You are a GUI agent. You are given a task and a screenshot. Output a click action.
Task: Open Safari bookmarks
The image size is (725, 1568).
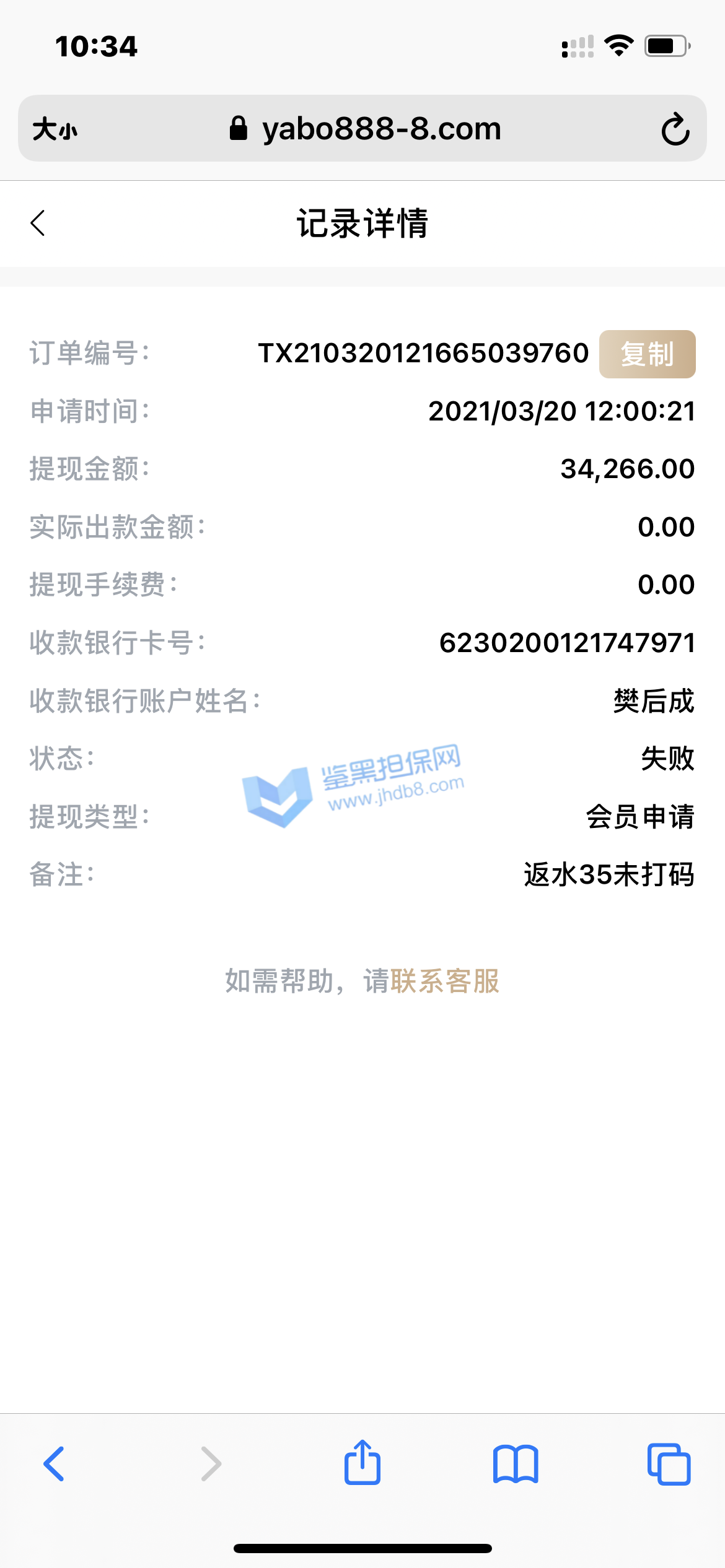coord(516,1464)
